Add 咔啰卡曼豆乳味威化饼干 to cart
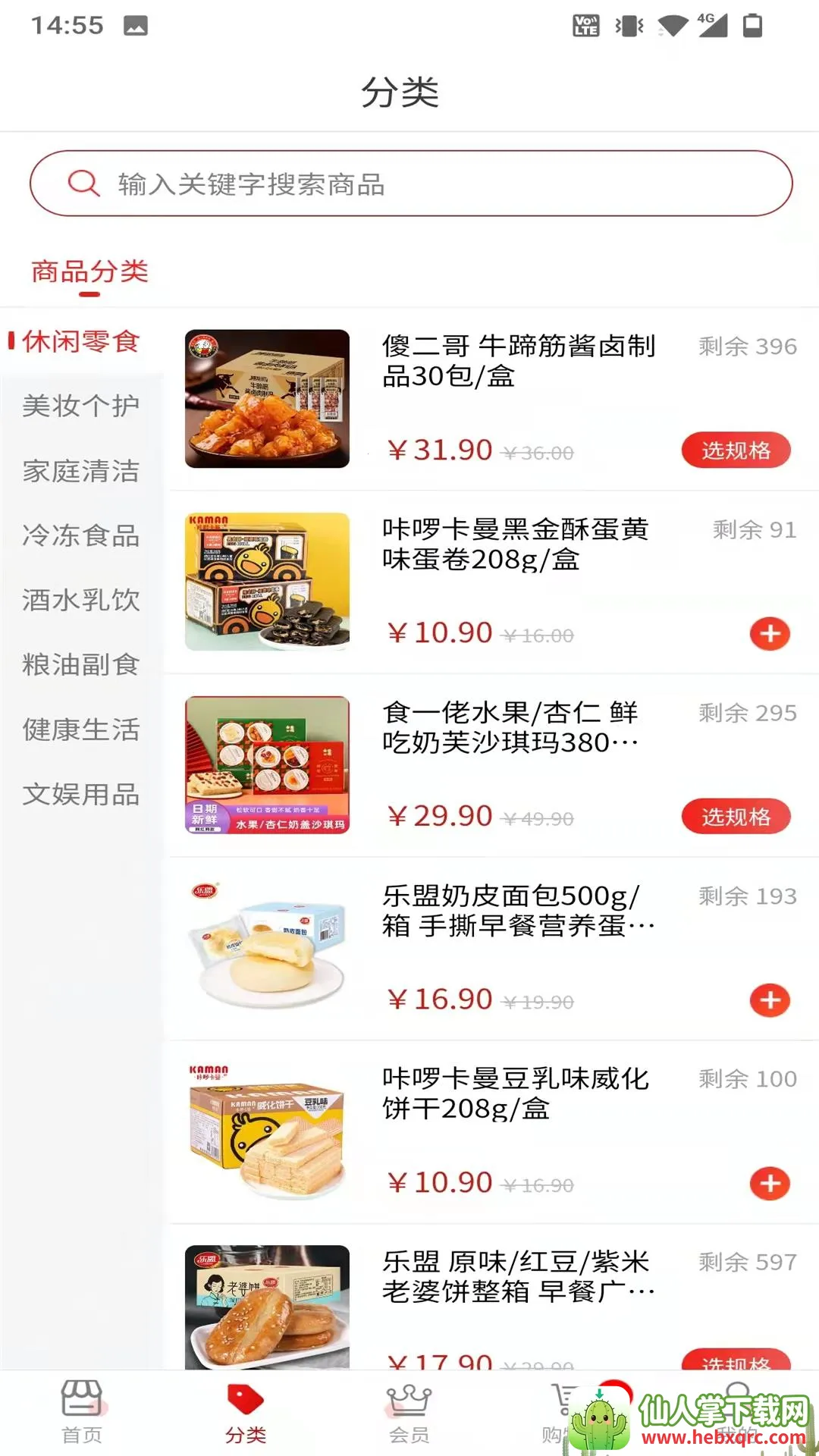 click(x=770, y=1183)
